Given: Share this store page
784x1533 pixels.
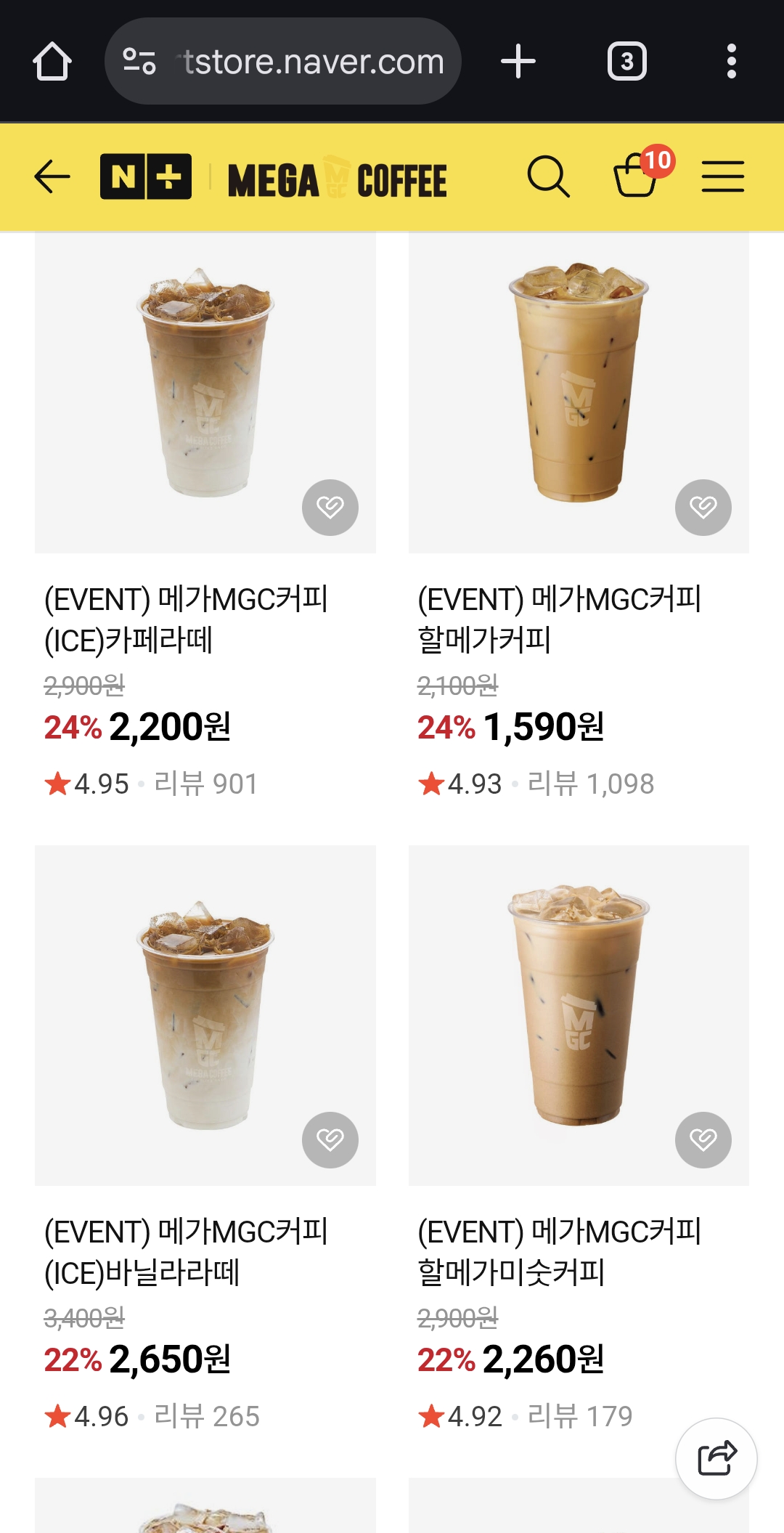Looking at the screenshot, I should click(716, 1457).
